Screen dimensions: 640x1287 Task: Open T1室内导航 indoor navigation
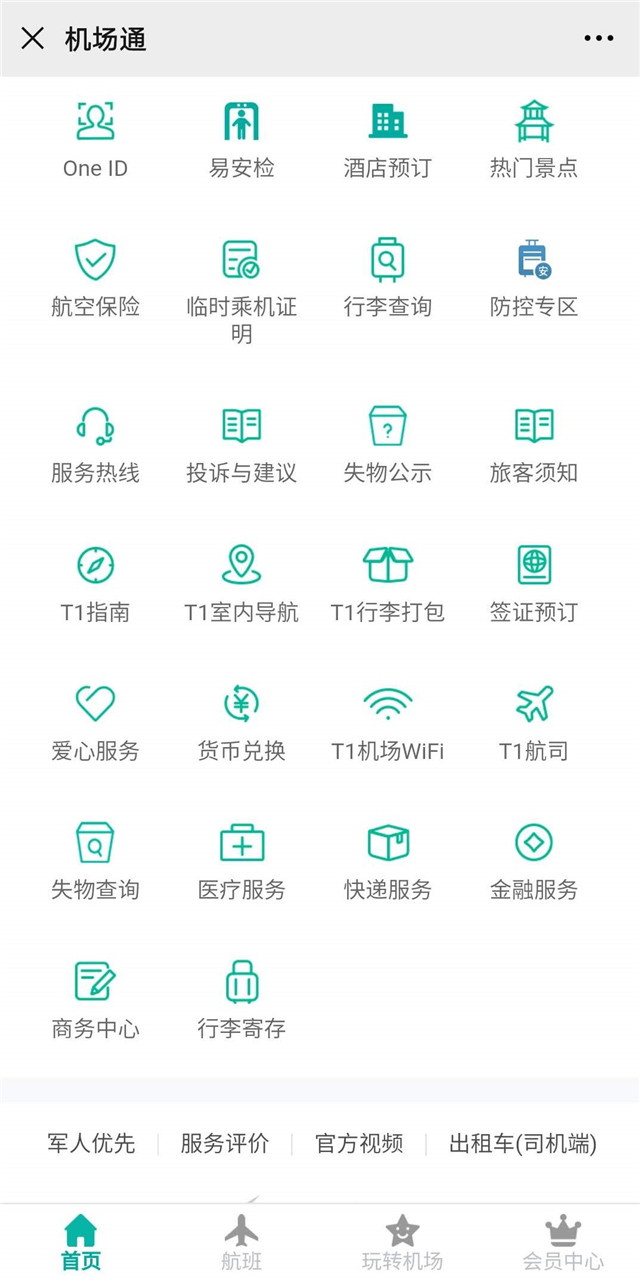pos(241,584)
